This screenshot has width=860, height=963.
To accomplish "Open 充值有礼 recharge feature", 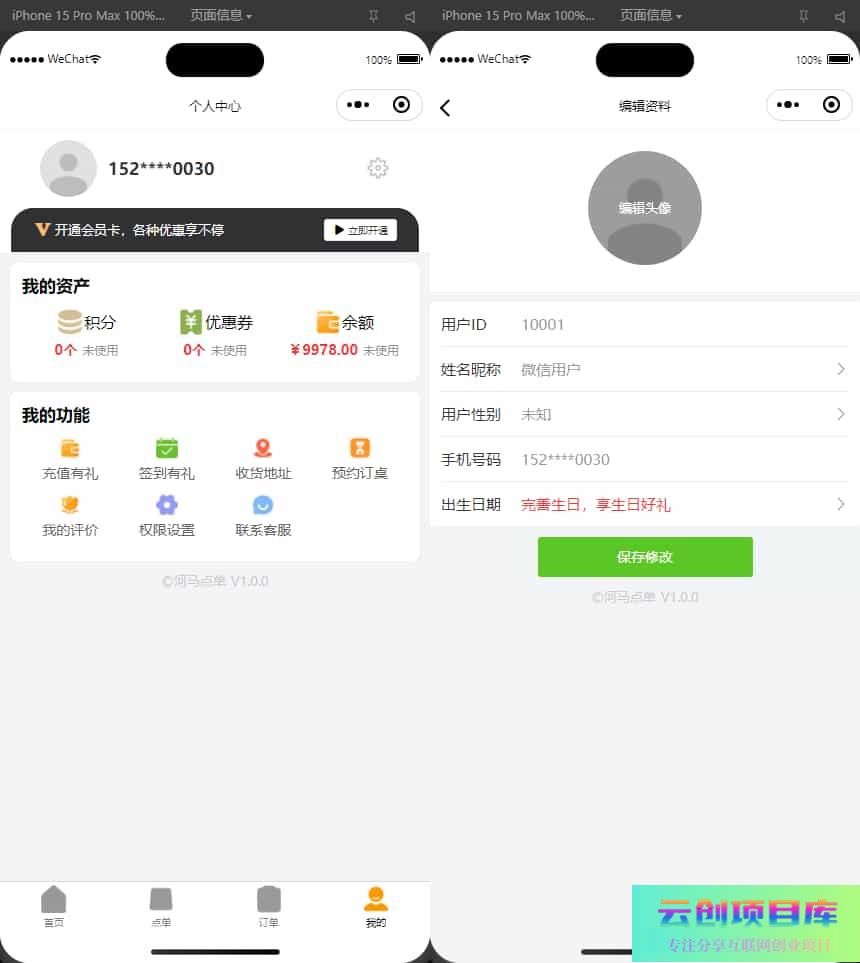I will (x=70, y=459).
